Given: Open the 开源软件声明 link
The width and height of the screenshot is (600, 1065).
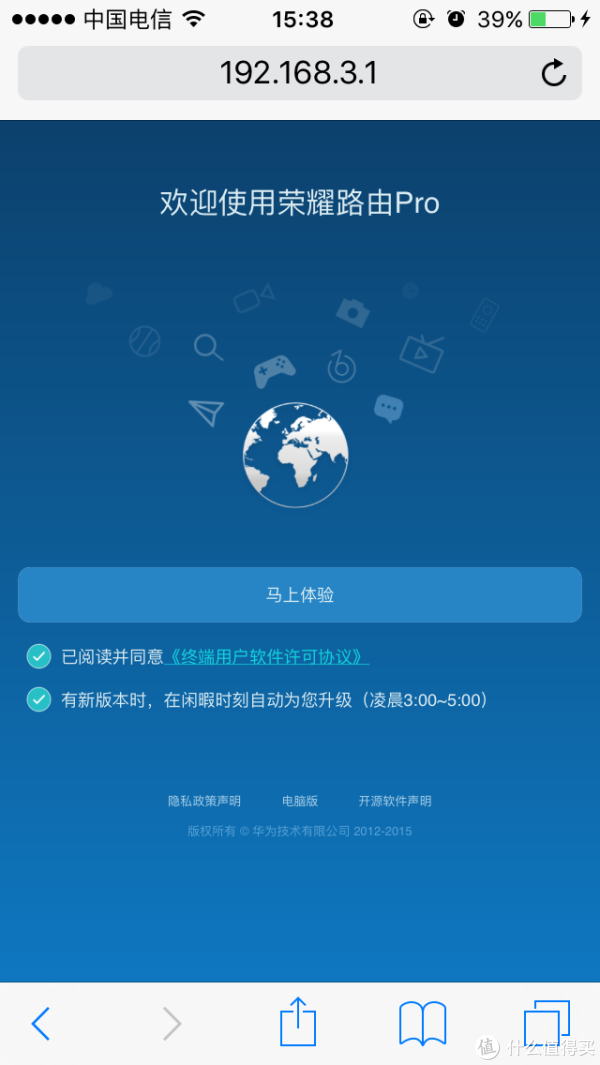Looking at the screenshot, I should [395, 801].
